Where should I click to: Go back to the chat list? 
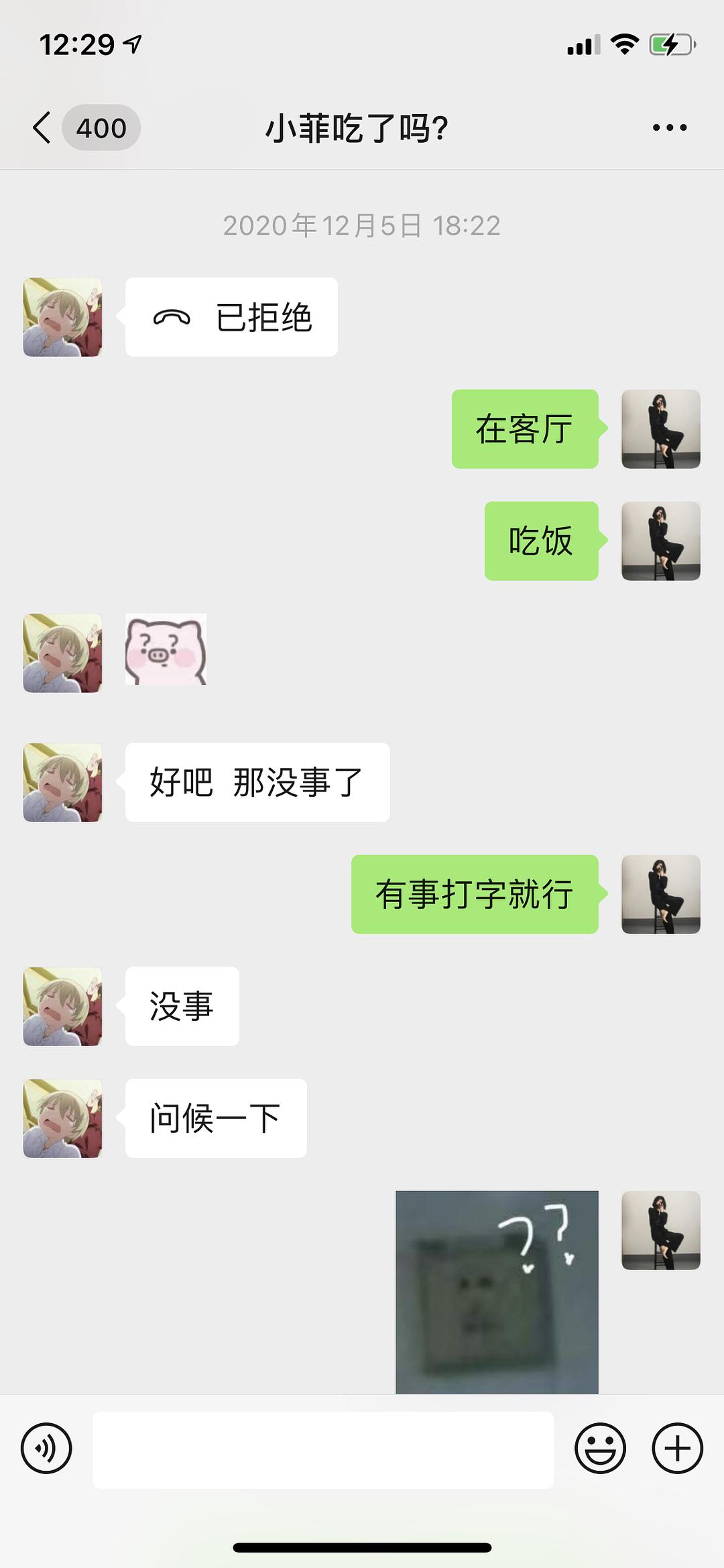point(43,127)
